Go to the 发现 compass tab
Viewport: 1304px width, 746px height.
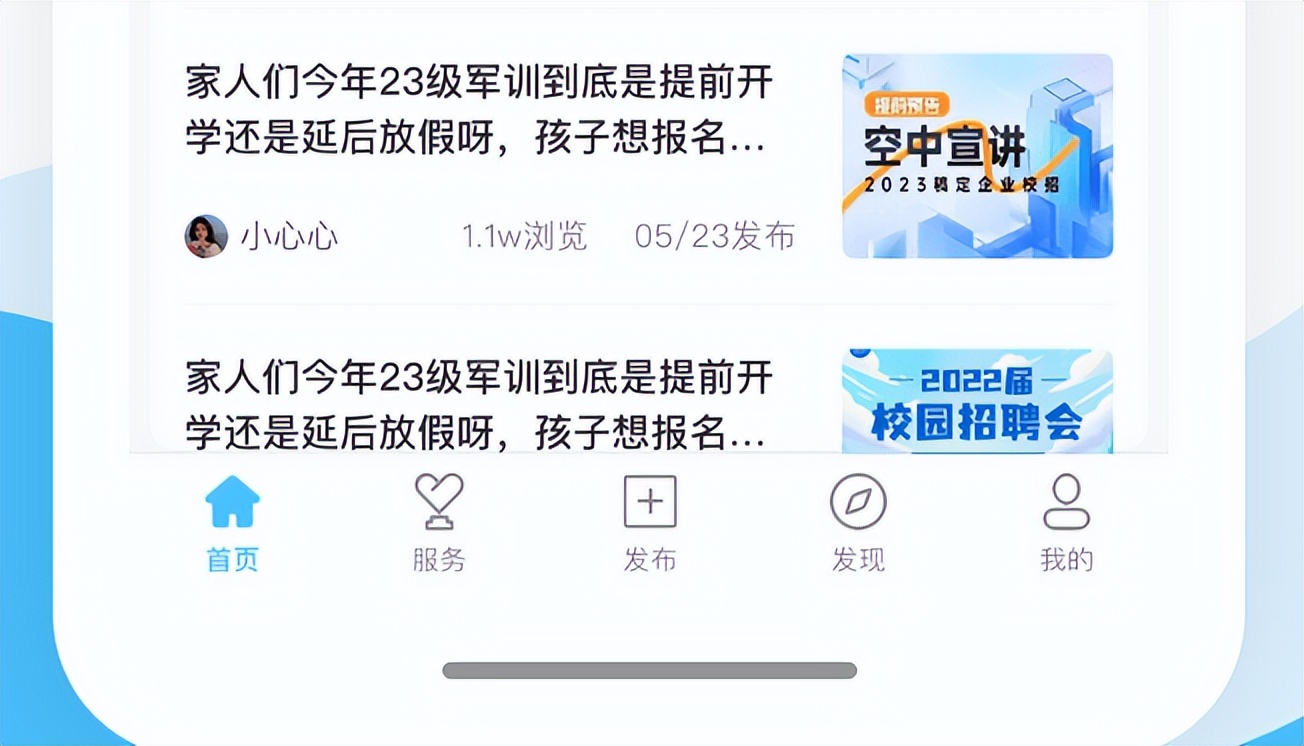pyautogui.click(x=858, y=522)
